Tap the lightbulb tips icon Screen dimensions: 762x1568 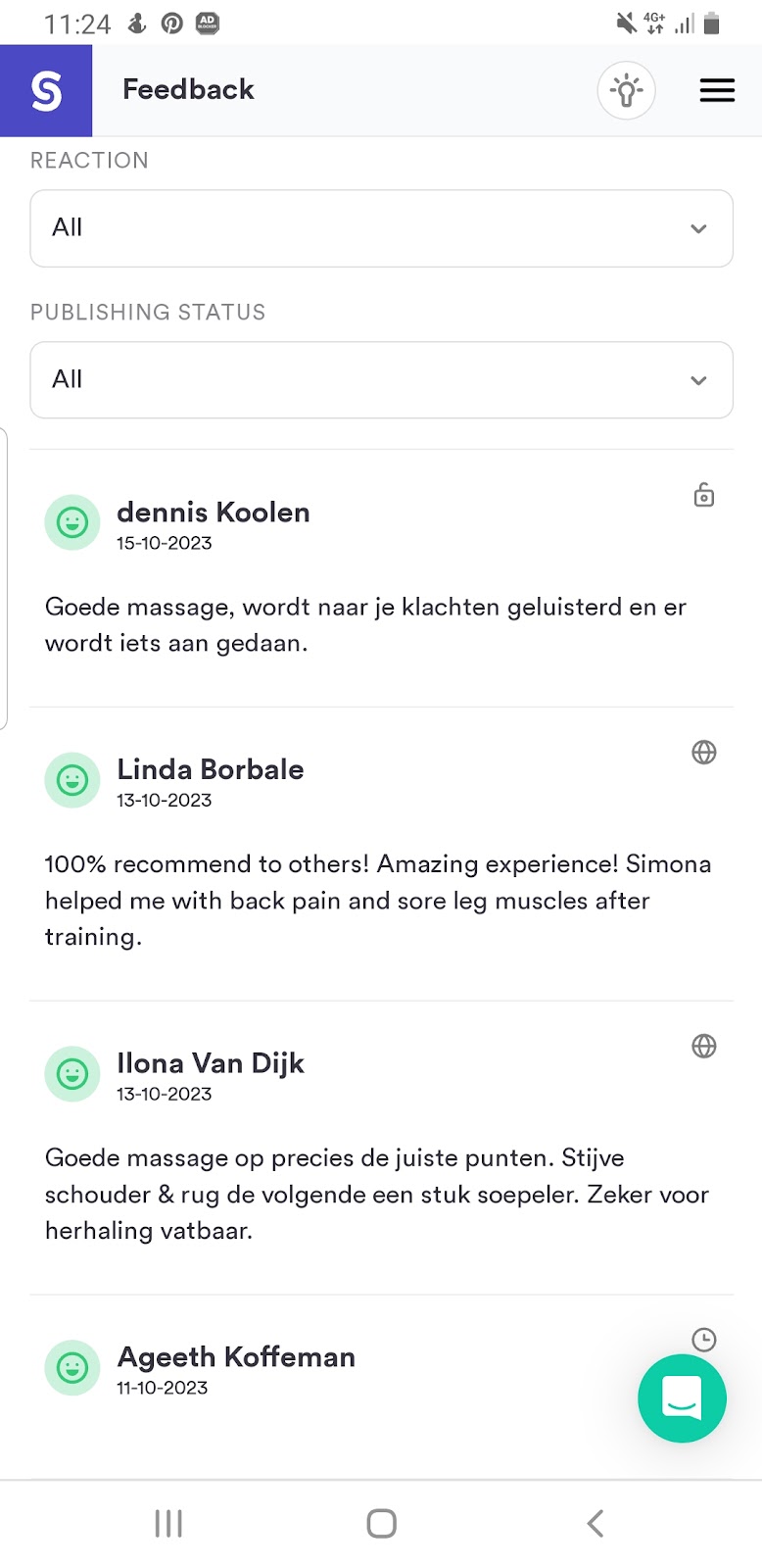click(x=626, y=90)
